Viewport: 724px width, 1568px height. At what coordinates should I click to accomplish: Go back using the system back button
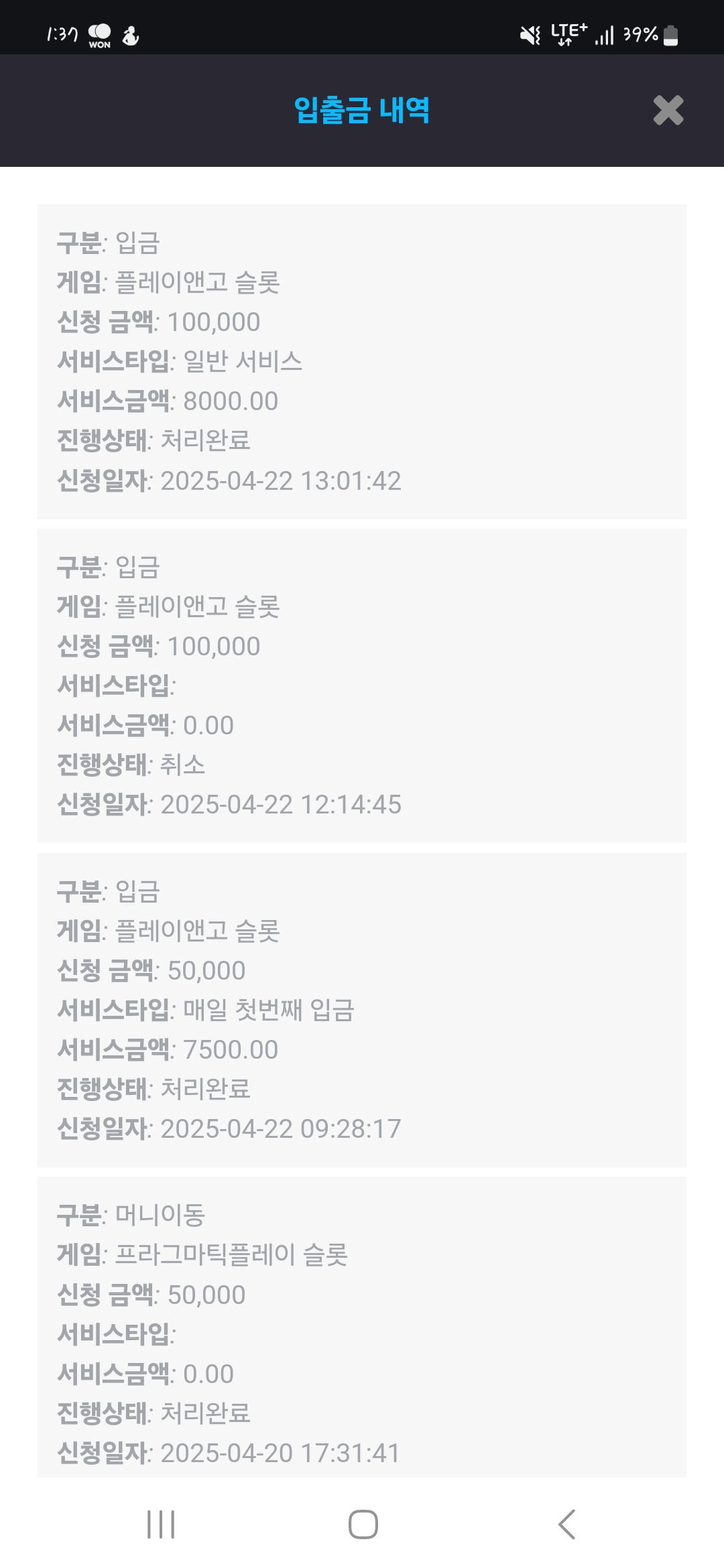click(566, 1524)
